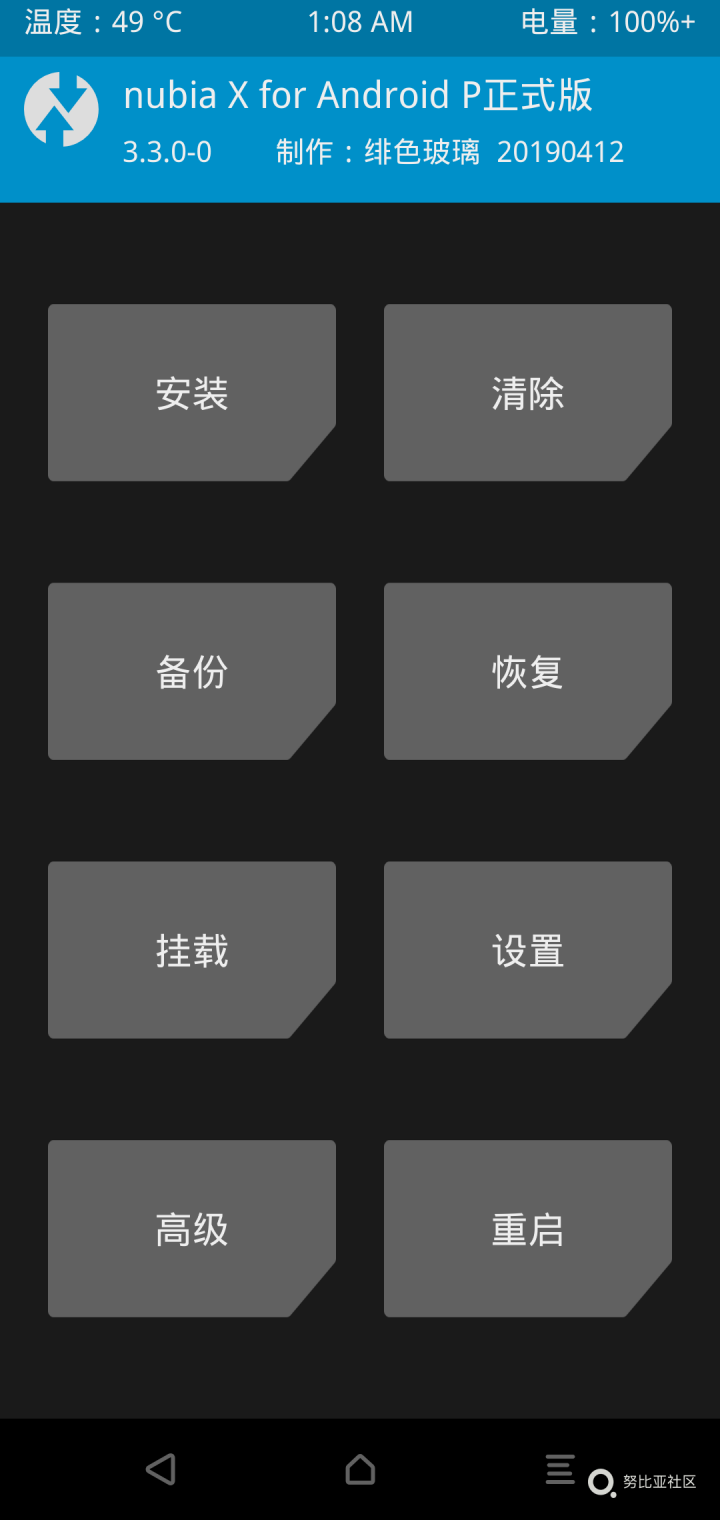Open the 重启 (Reboot) menu
The height and width of the screenshot is (1520, 720).
pyautogui.click(x=527, y=1229)
